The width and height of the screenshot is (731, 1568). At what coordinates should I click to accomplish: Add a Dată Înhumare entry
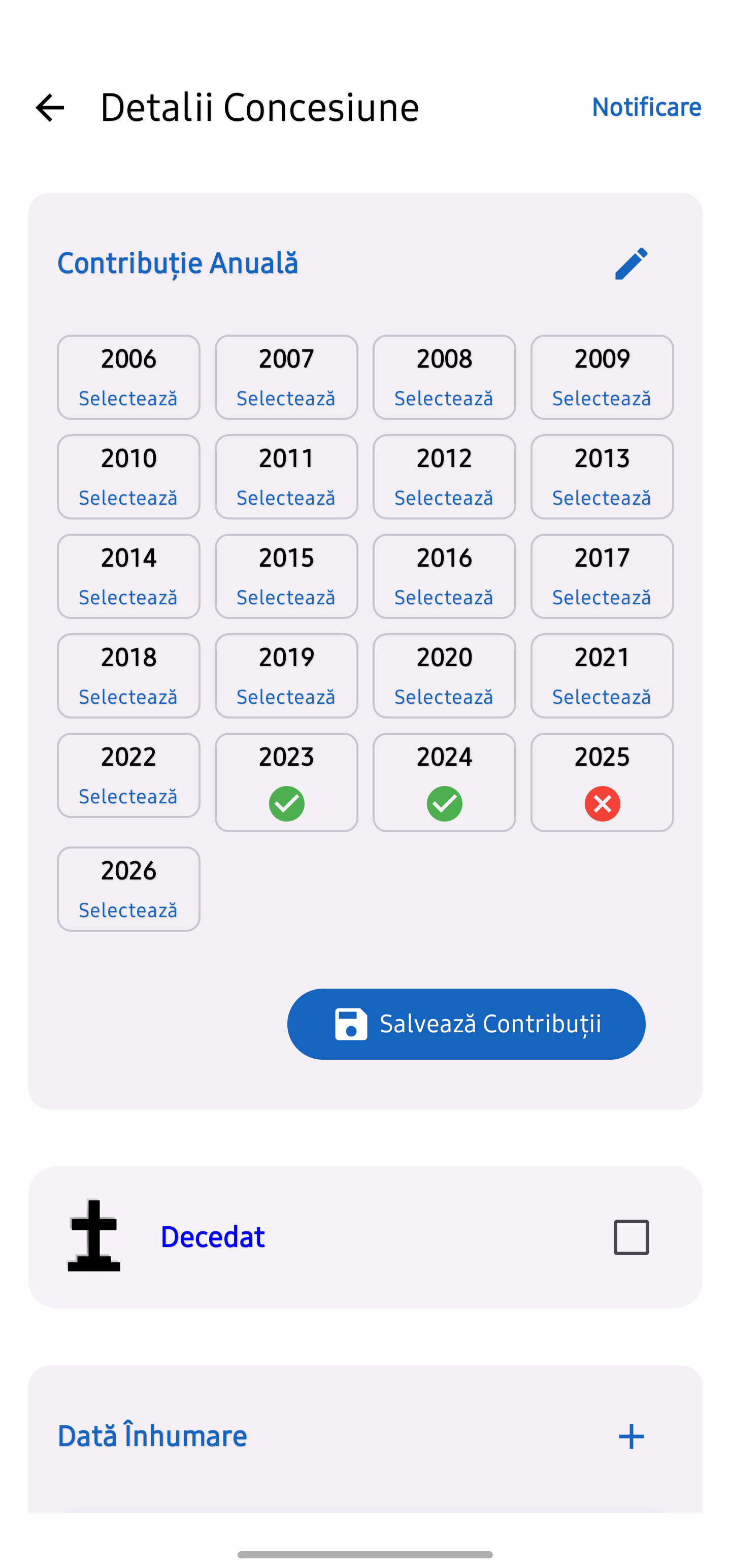point(631,1436)
